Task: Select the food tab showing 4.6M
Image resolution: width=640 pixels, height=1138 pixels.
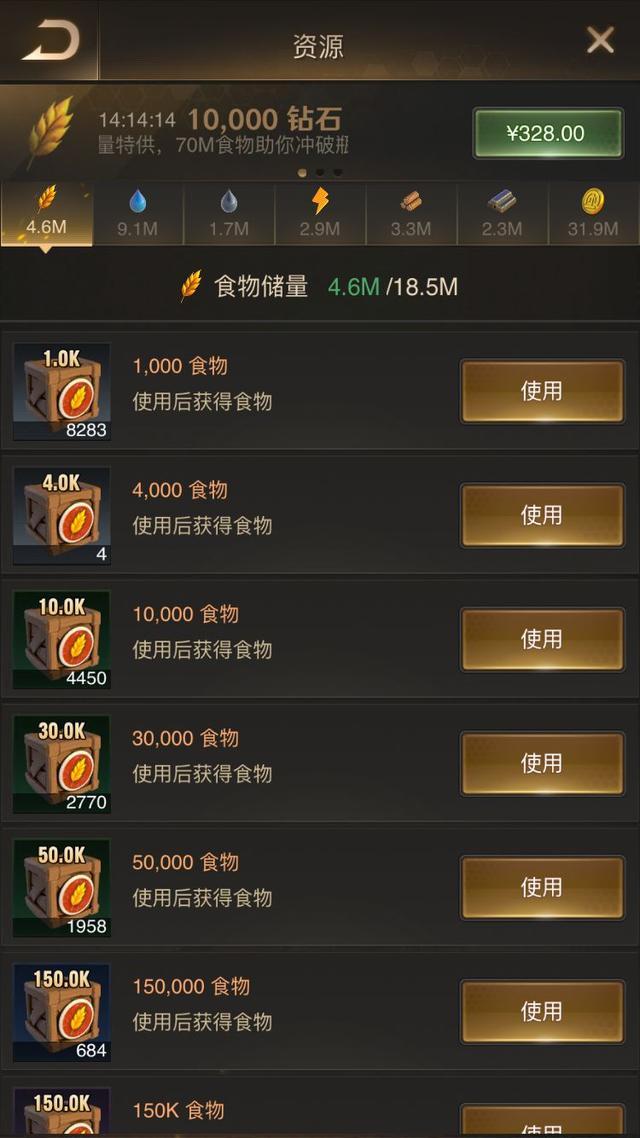Action: [46, 214]
